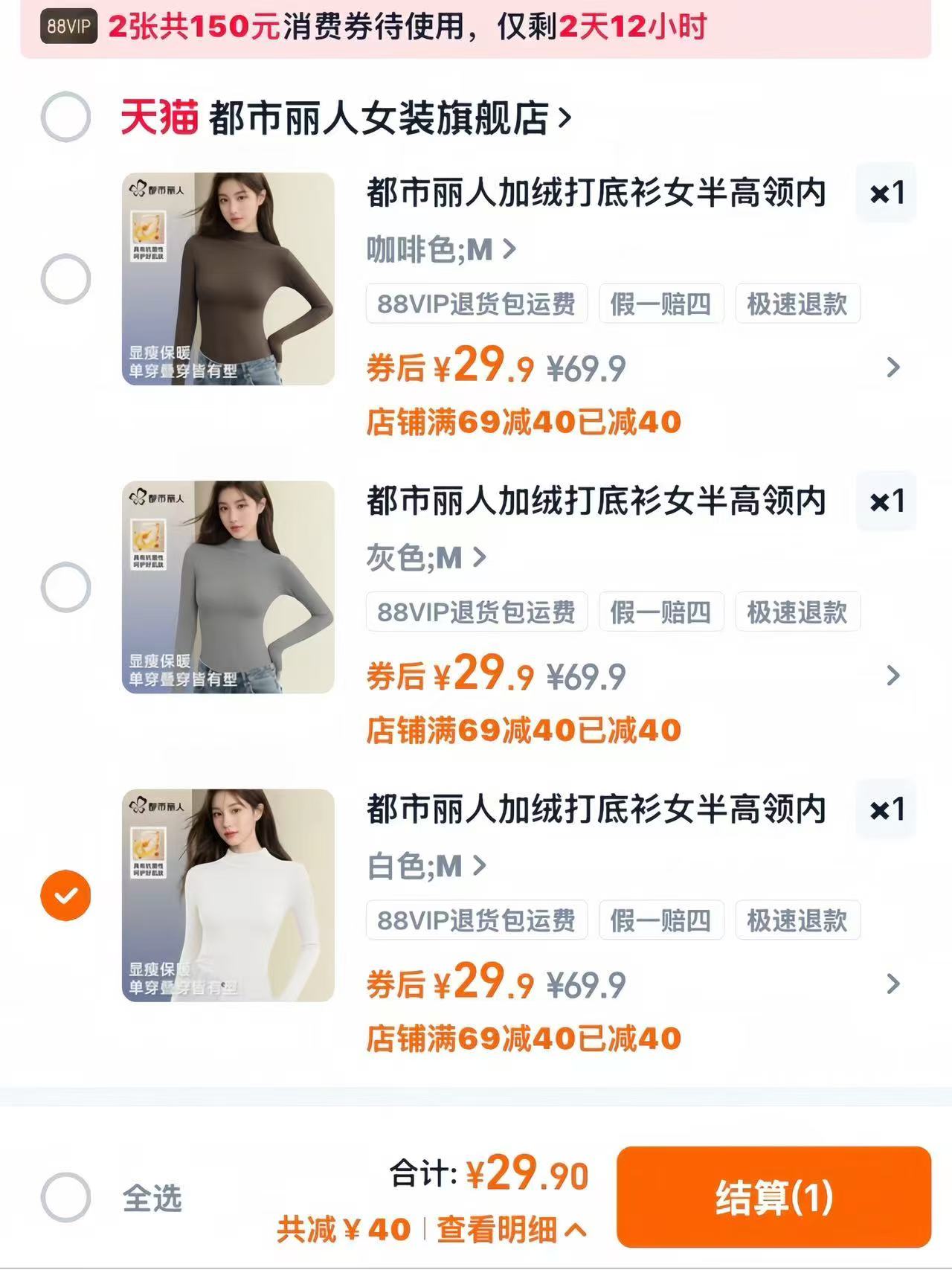
Task: Click the 假一赔四 tag on gray item
Action: pos(663,612)
